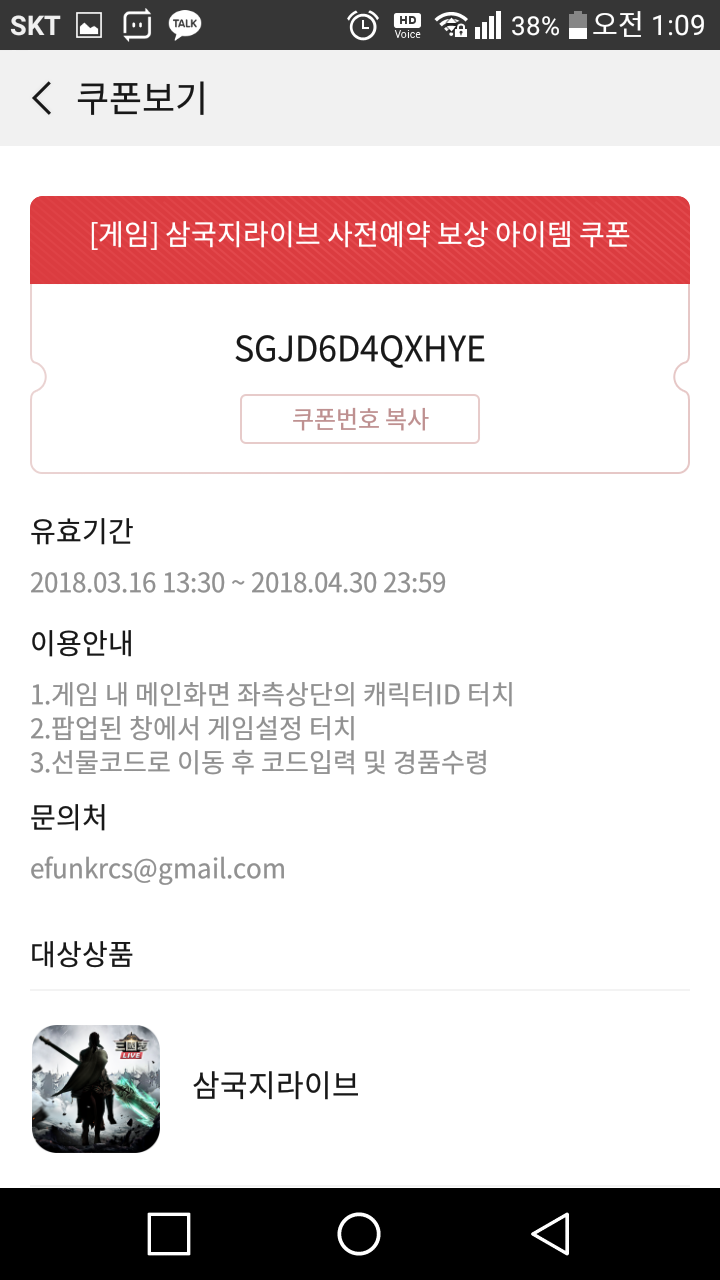Open the 삼국지라이브 product row

360,1087
